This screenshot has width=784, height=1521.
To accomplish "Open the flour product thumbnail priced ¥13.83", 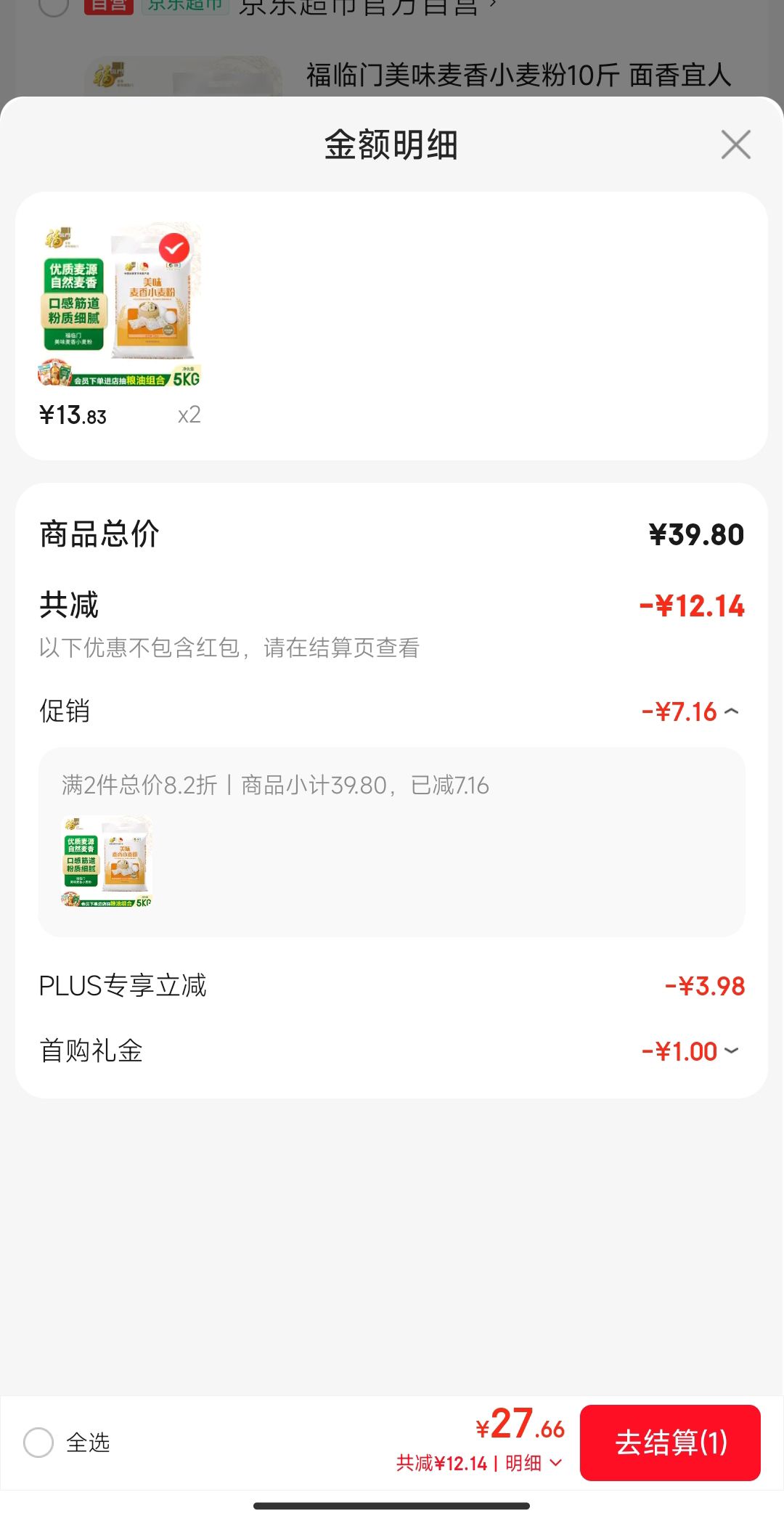I will [x=120, y=305].
